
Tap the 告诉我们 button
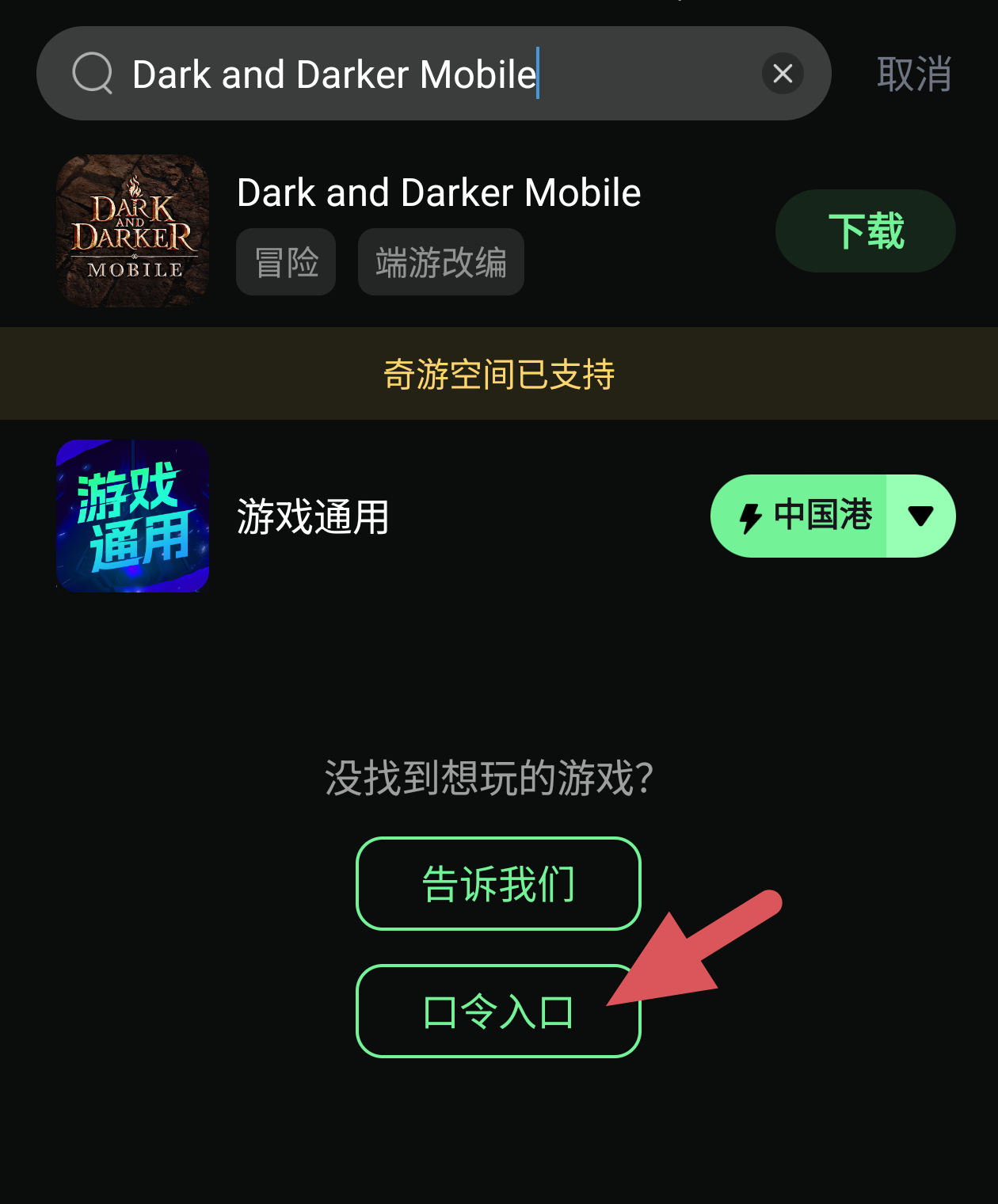(x=498, y=883)
